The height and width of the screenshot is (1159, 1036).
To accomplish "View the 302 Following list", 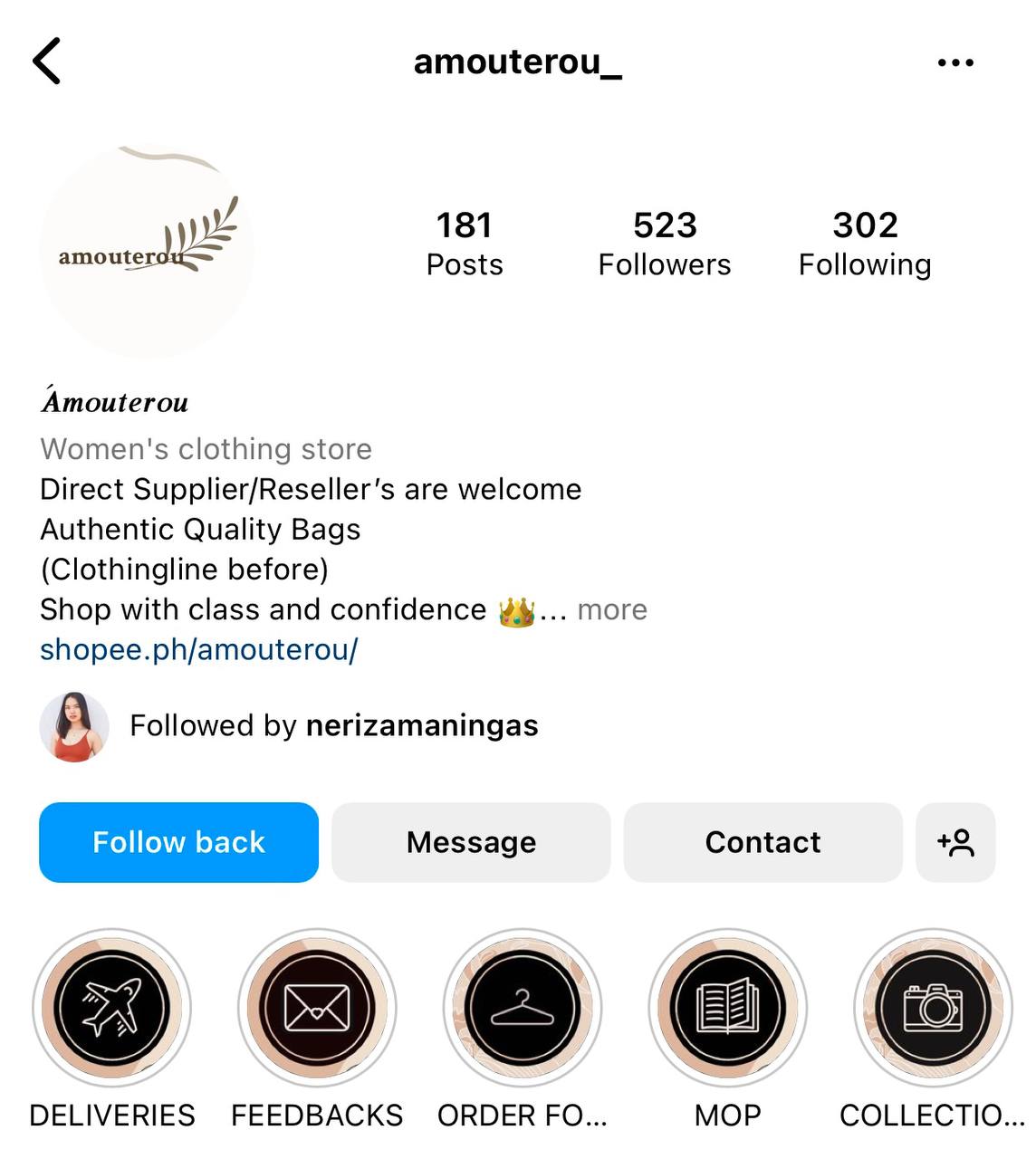I will (x=865, y=243).
